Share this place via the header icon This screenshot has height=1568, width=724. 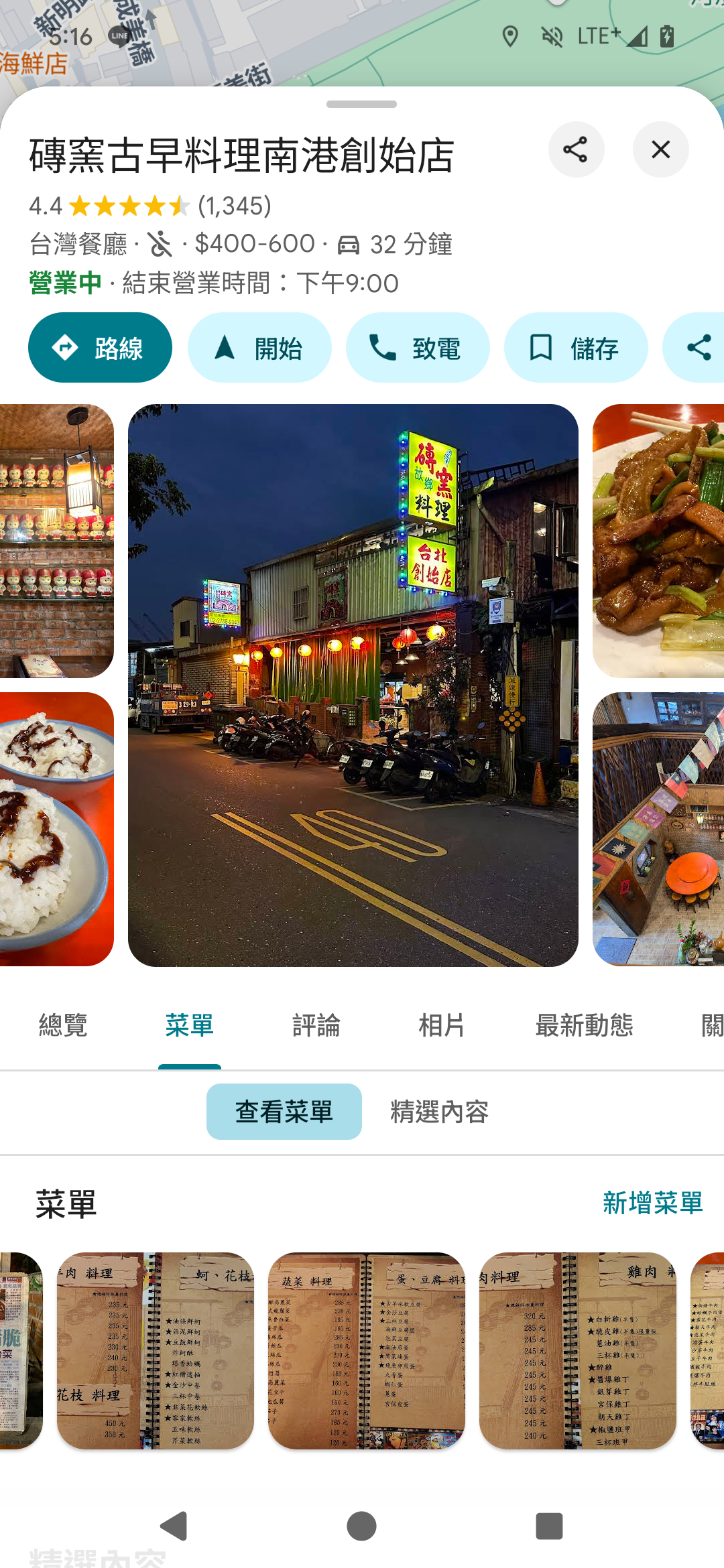[575, 149]
